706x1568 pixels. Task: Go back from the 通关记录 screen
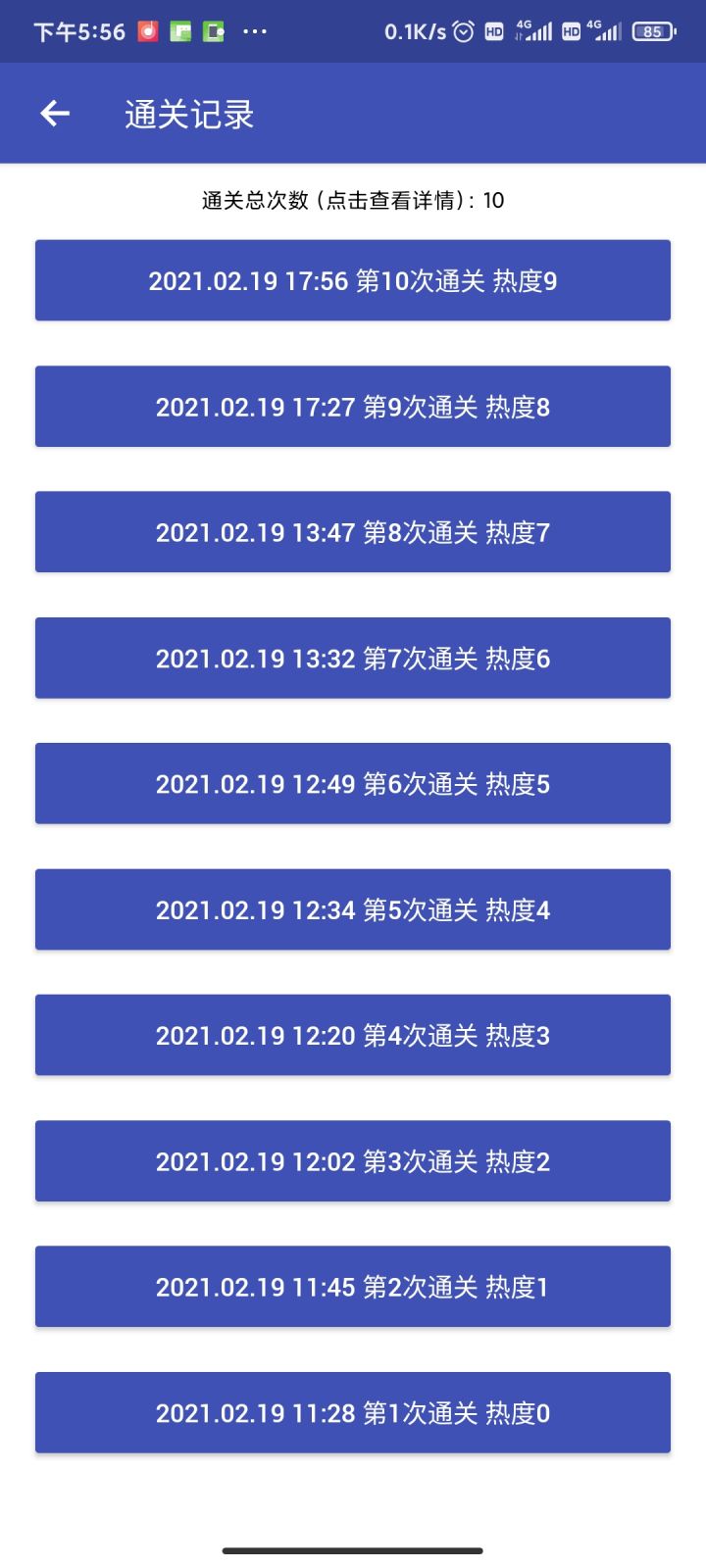point(55,114)
